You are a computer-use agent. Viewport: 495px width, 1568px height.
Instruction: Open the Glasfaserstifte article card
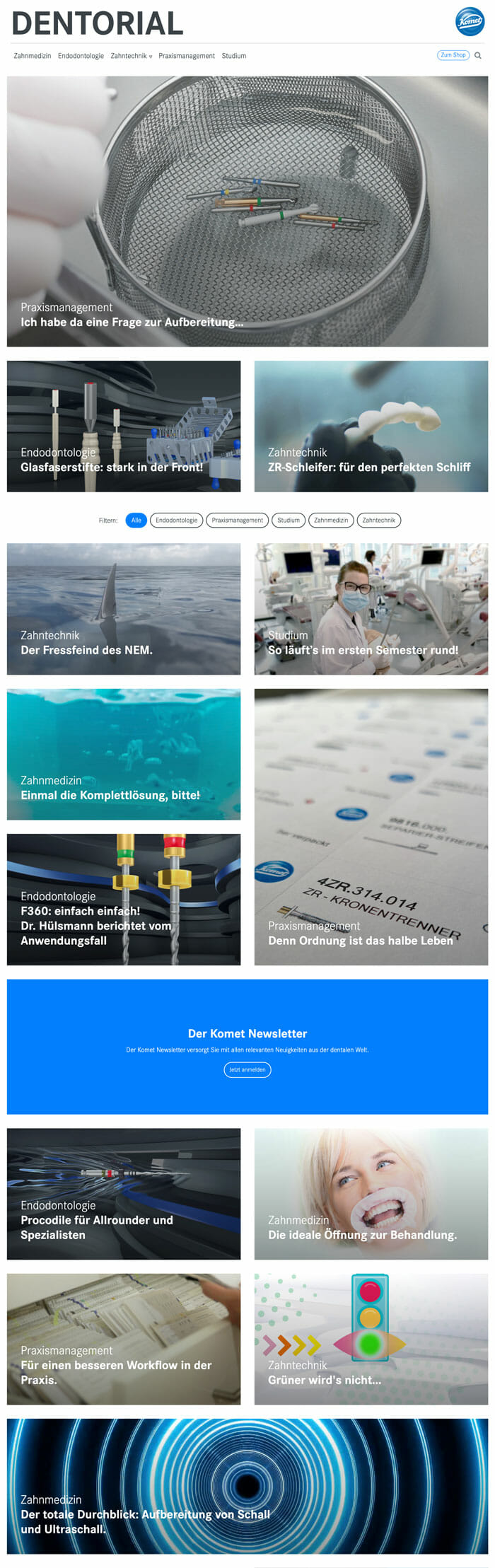coord(124,426)
